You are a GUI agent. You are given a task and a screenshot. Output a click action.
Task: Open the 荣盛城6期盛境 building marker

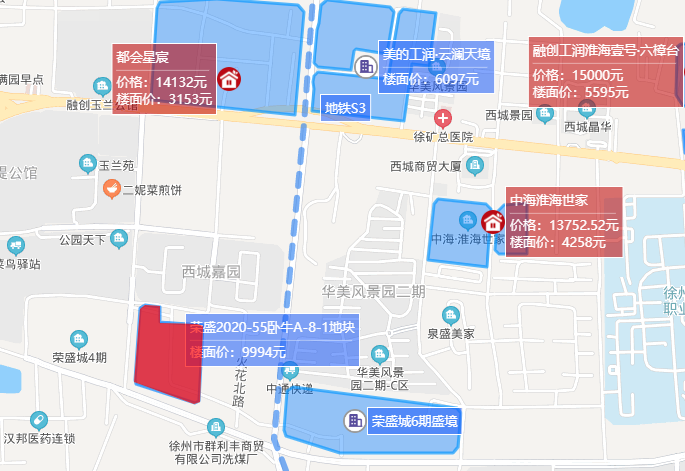(x=355, y=420)
